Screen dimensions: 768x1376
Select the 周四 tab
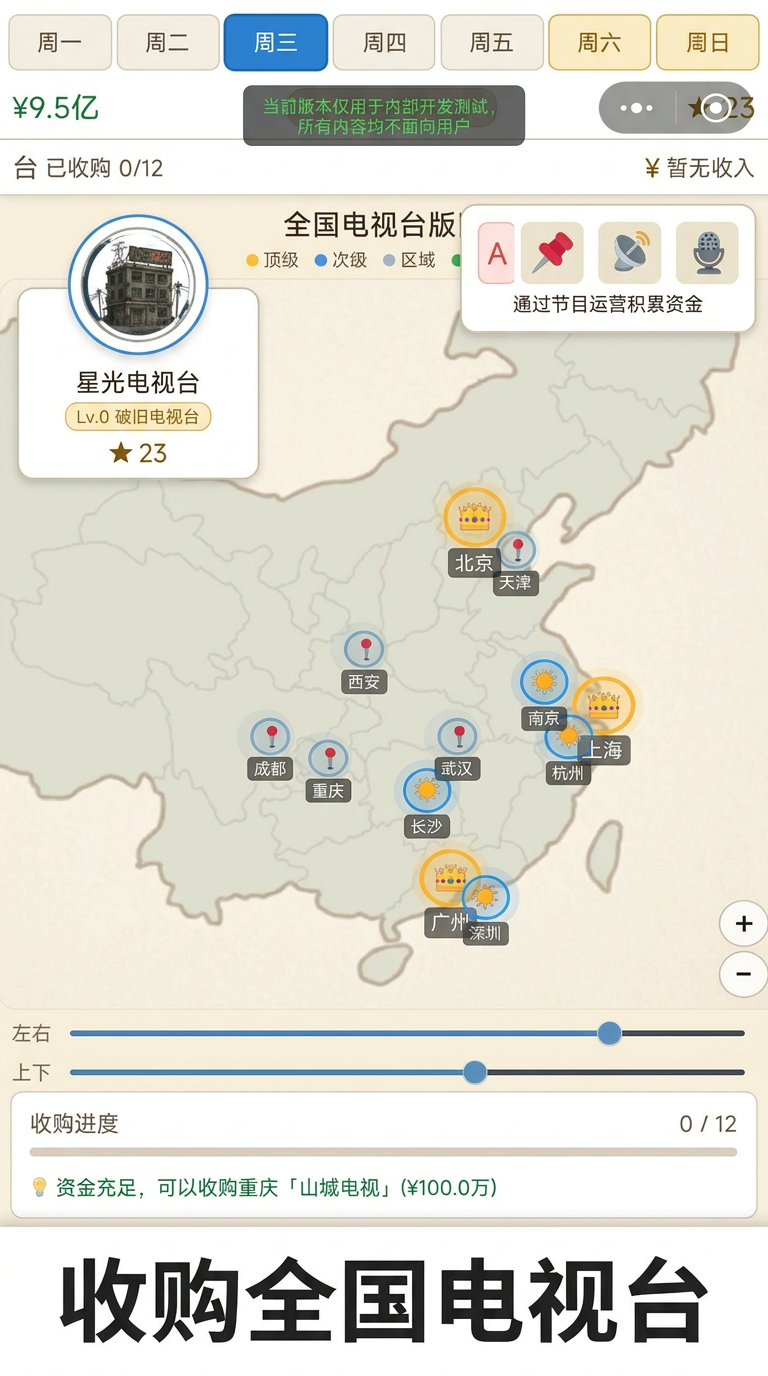tap(384, 42)
